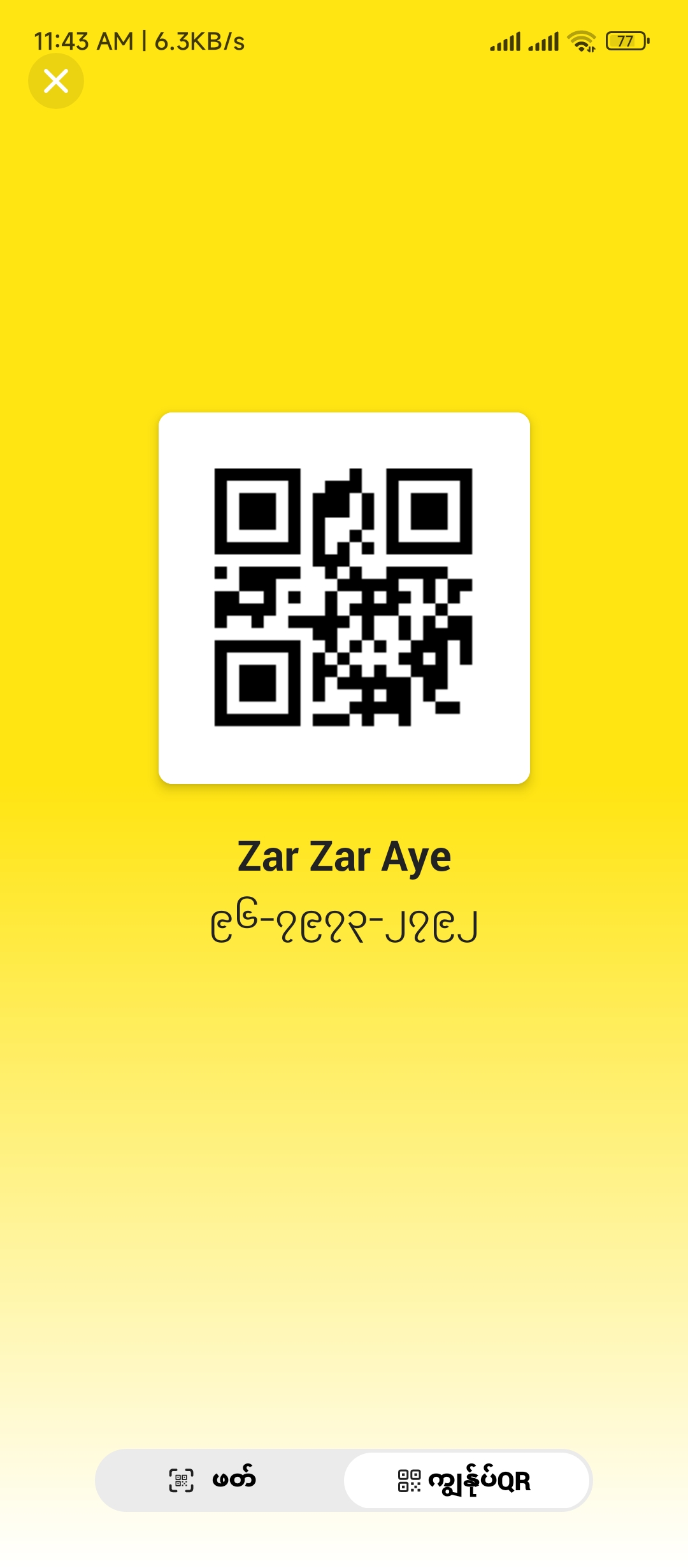The height and width of the screenshot is (1568, 688).
Task: Close the QR code screen
Action: [x=56, y=81]
